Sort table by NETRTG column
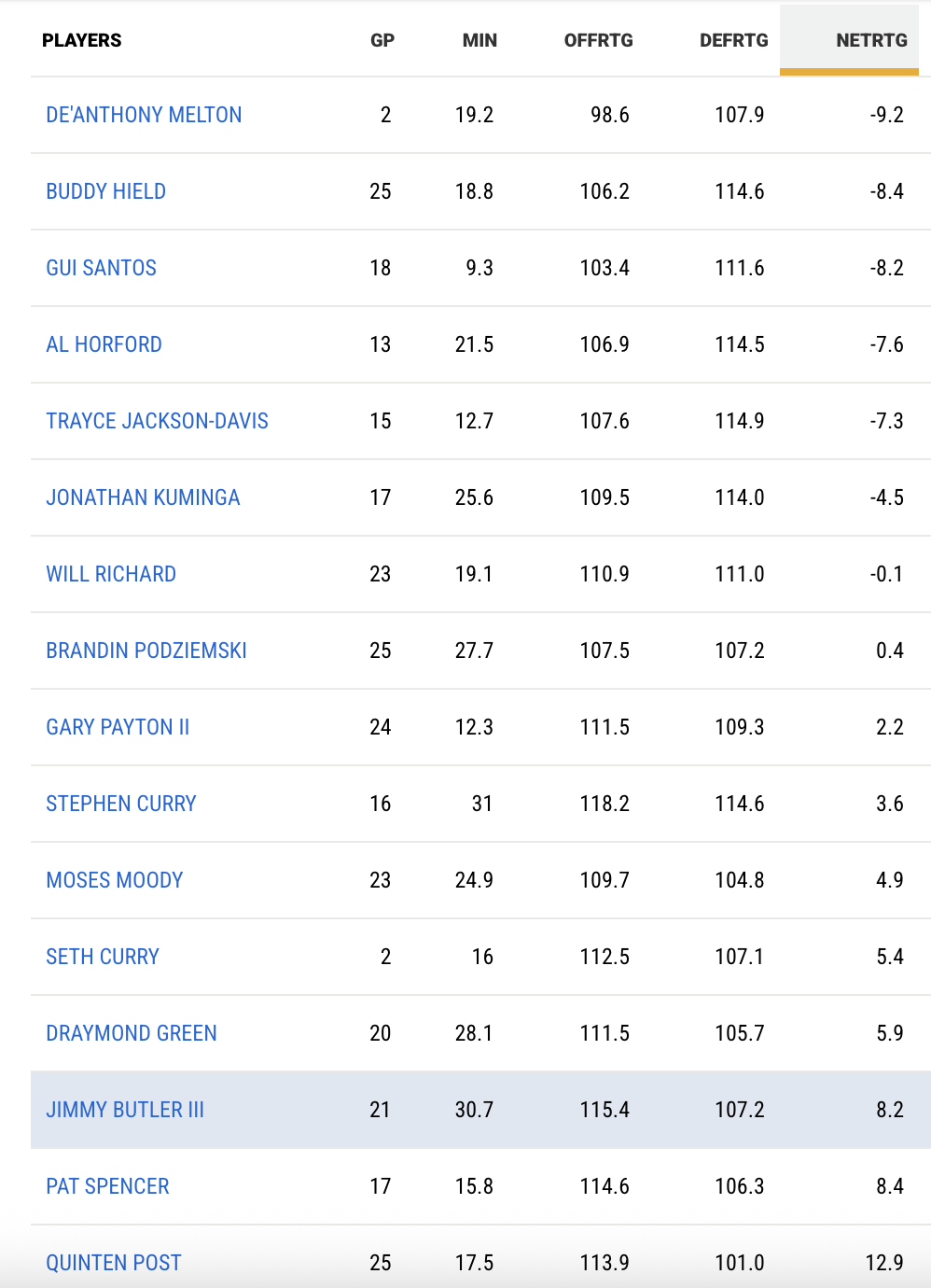 click(x=870, y=40)
